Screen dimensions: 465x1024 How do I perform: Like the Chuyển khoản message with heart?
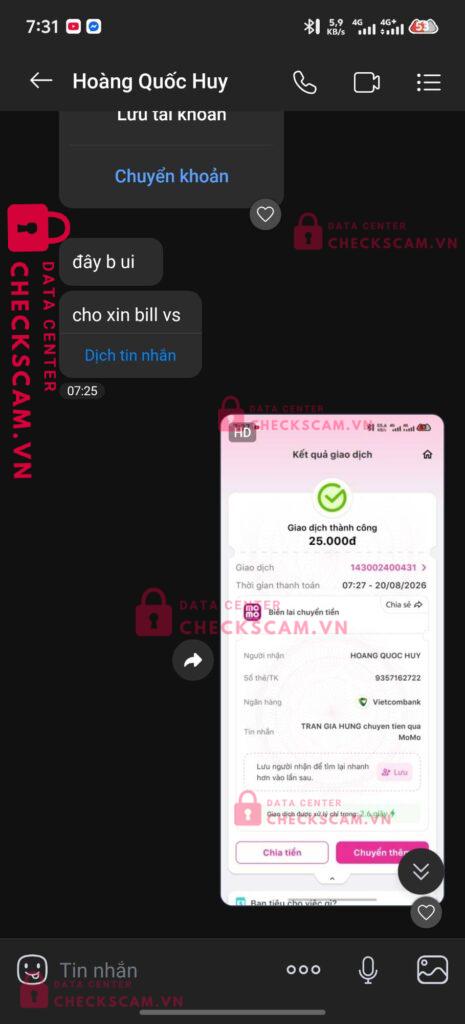coord(265,214)
